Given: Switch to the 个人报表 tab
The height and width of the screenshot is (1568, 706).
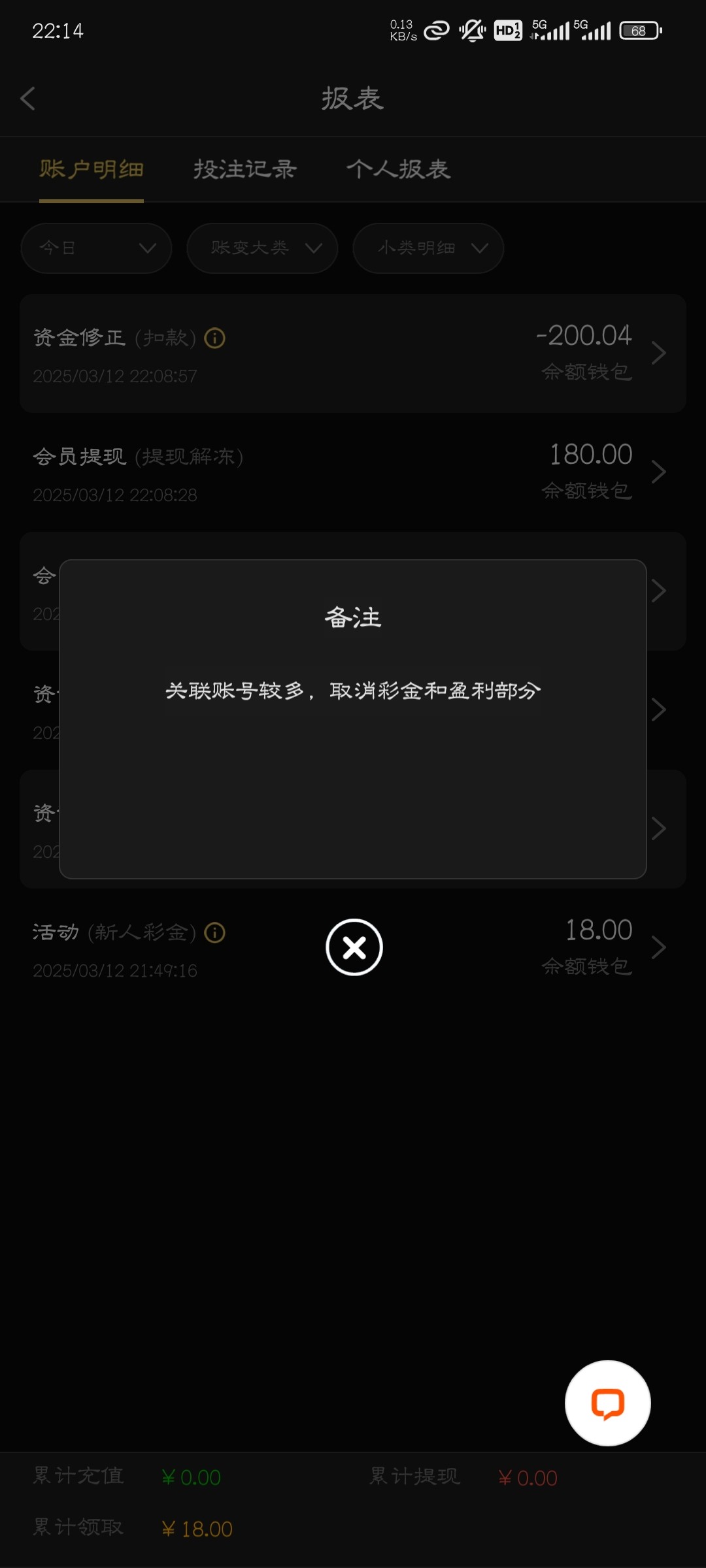Looking at the screenshot, I should (x=398, y=169).
